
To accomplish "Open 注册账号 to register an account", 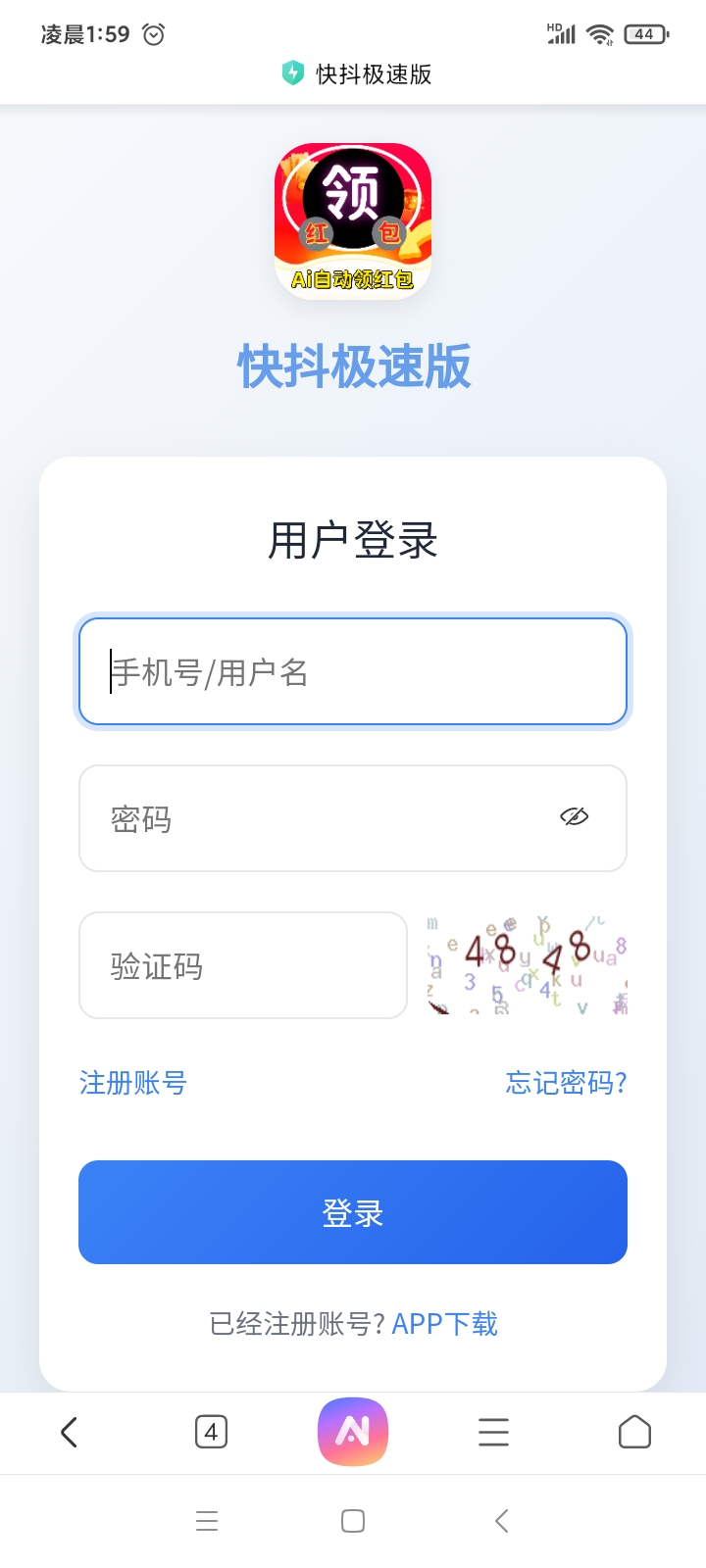I will tap(132, 1083).
